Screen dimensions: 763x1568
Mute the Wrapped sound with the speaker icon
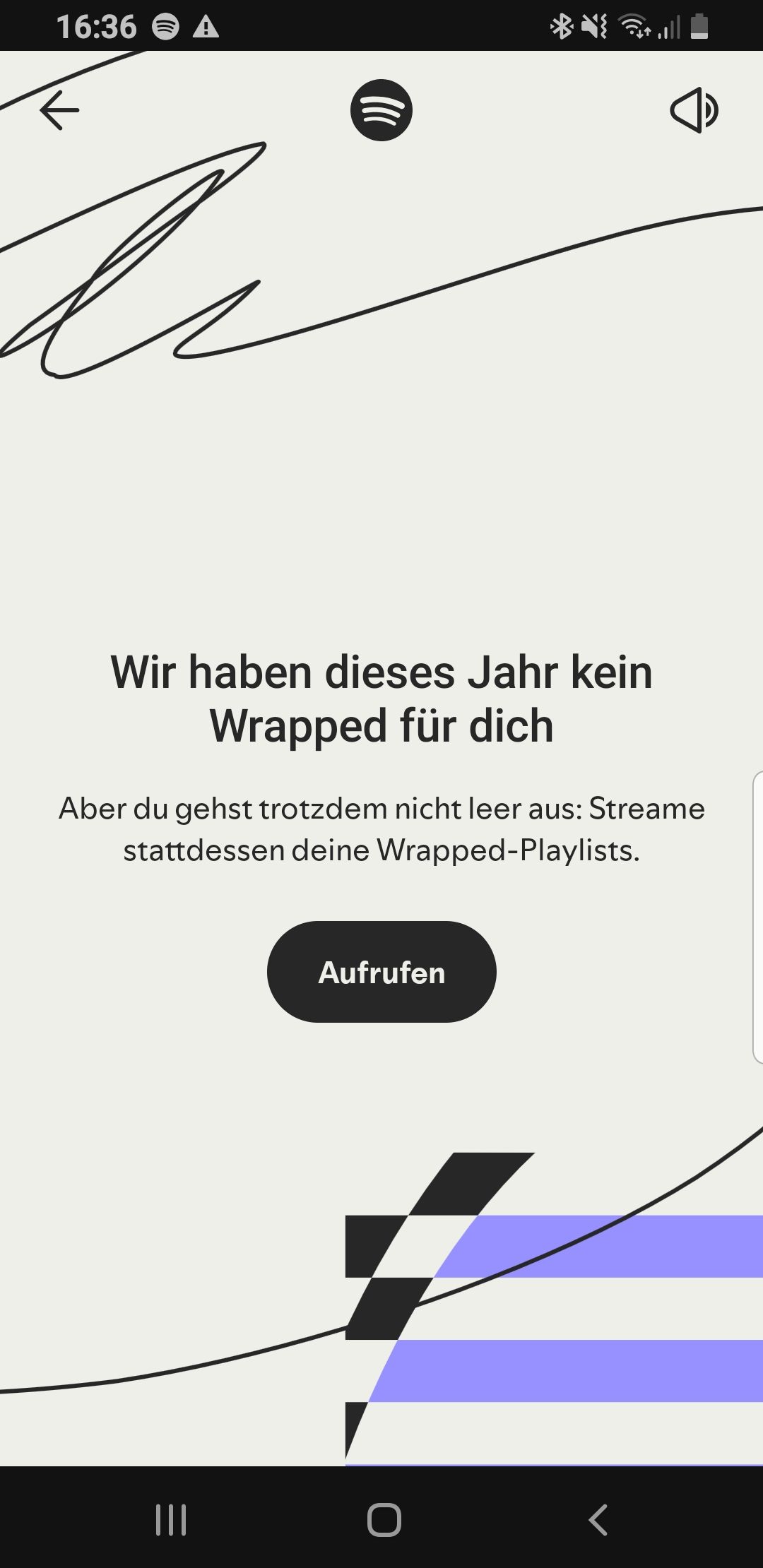tap(694, 110)
